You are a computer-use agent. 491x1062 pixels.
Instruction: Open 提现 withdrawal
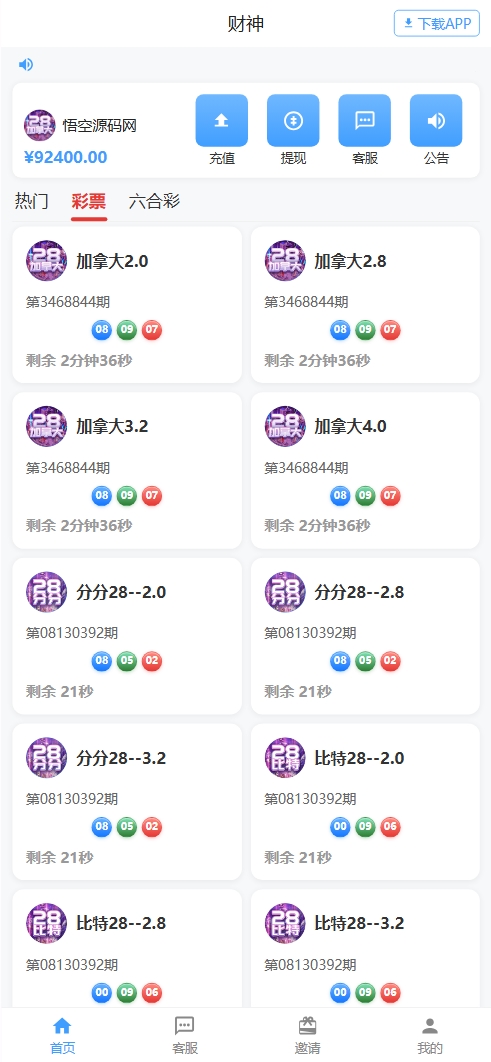(x=293, y=130)
